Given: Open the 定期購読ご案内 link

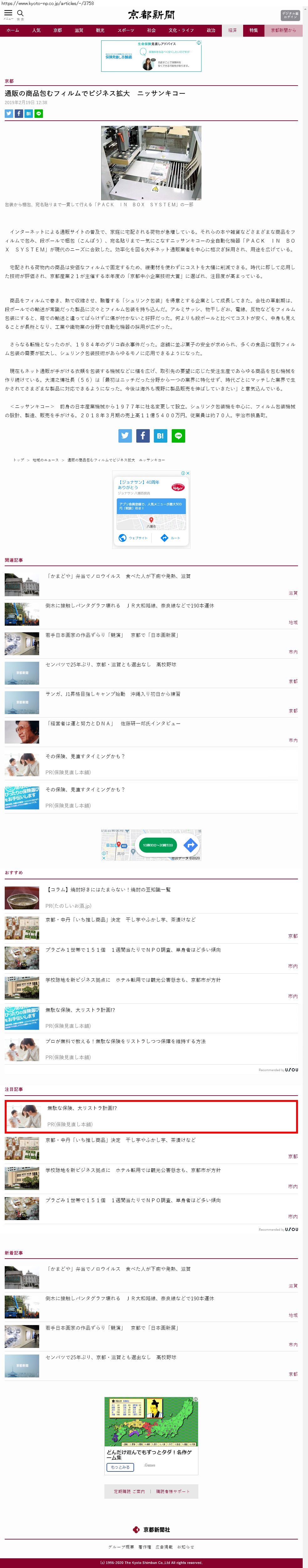Looking at the screenshot, I should tap(129, 1491).
